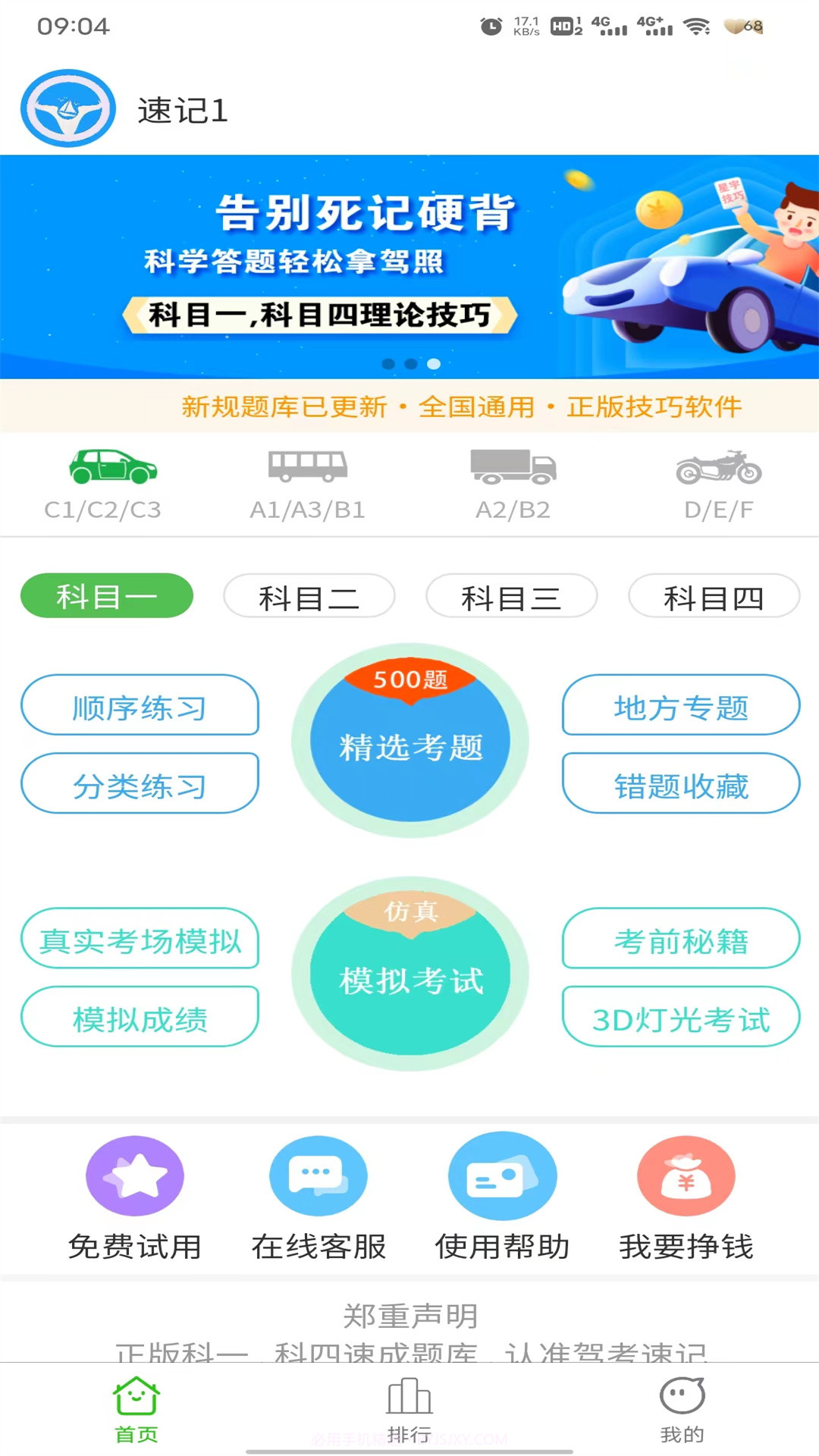Viewport: 819px width, 1456px height.
Task: Select the 科目二 subject toggle
Action: (309, 597)
